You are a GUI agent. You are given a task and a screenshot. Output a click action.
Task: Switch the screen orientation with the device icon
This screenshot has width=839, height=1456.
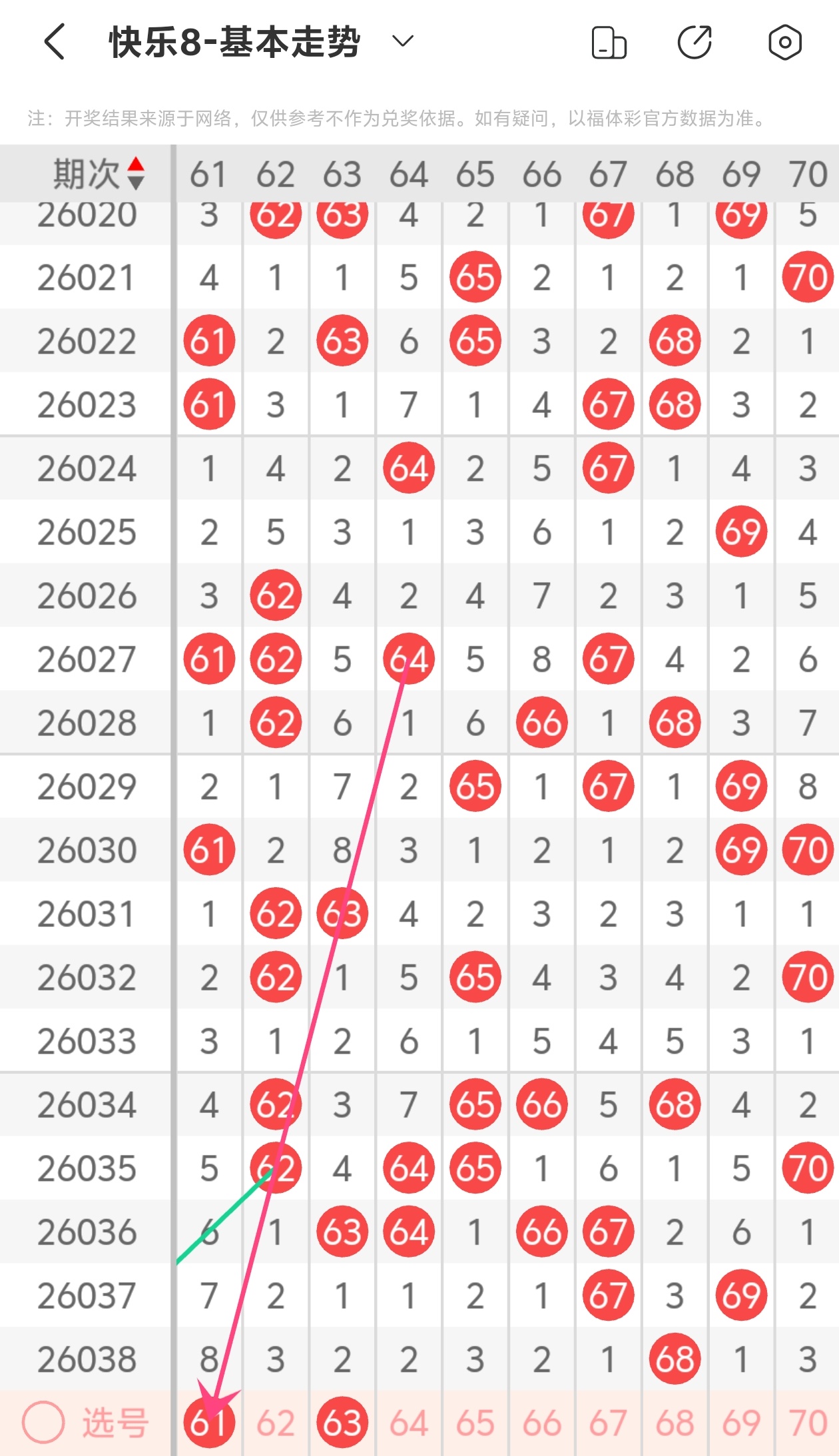point(609,43)
